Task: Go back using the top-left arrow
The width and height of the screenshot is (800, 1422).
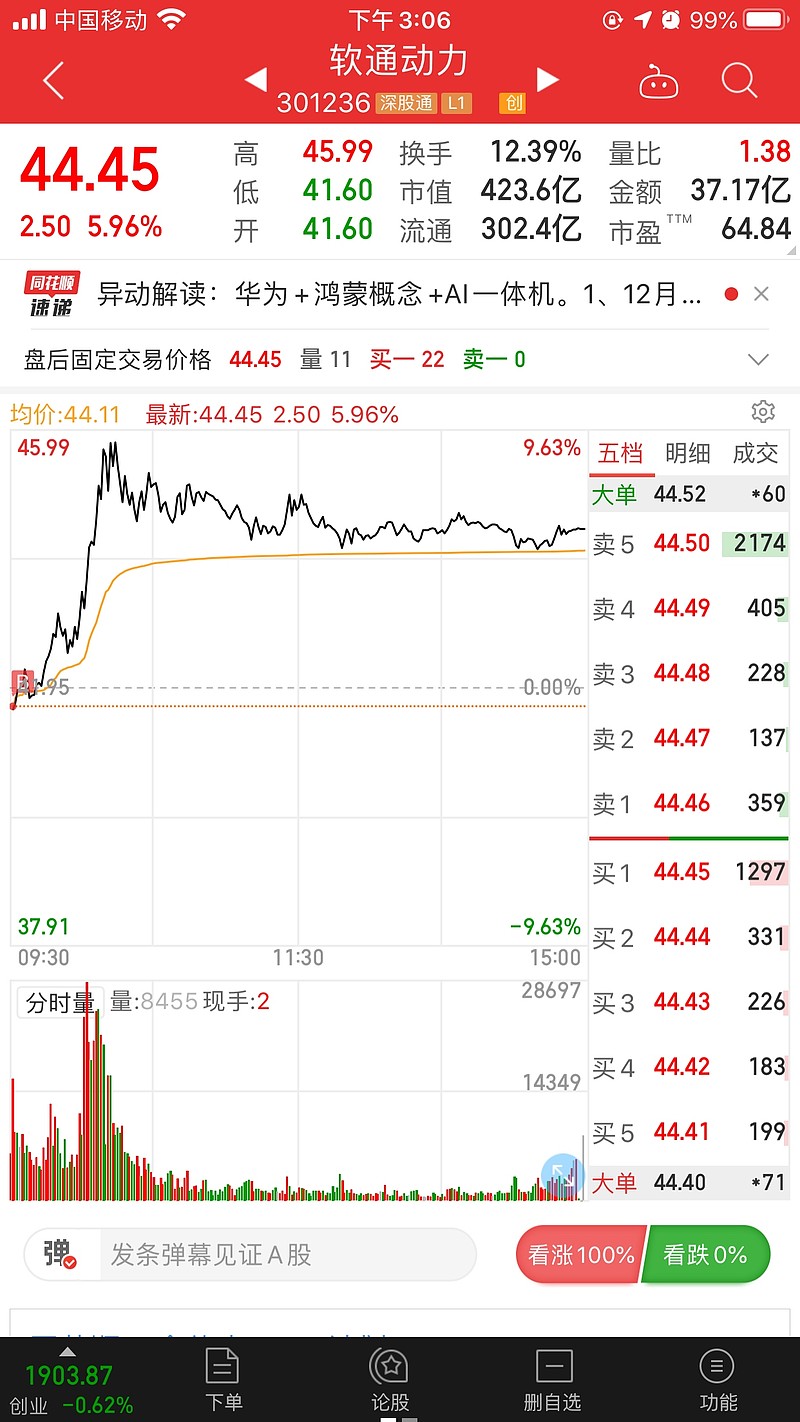Action: (54, 81)
